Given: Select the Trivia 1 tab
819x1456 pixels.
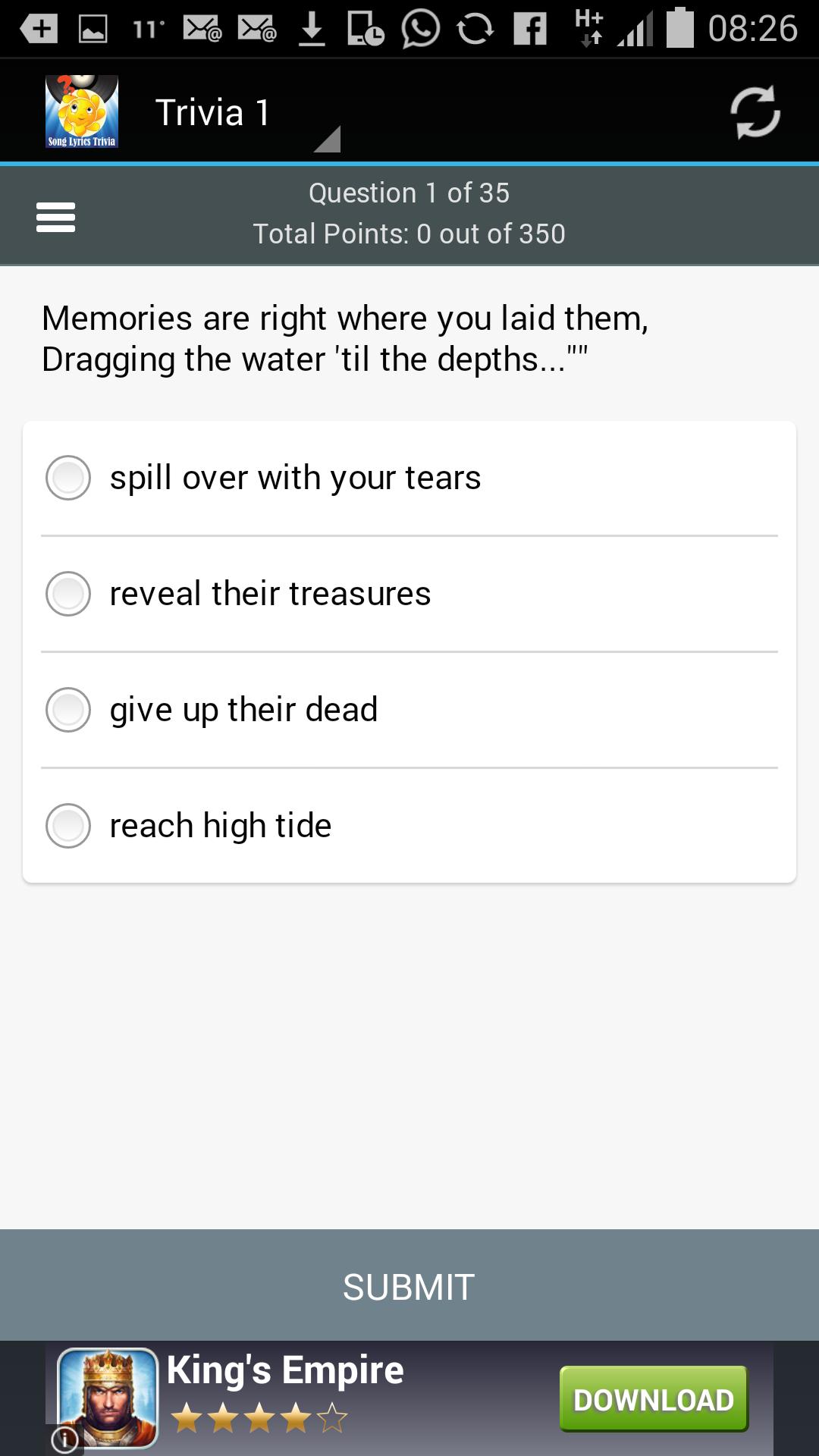Looking at the screenshot, I should (x=212, y=111).
